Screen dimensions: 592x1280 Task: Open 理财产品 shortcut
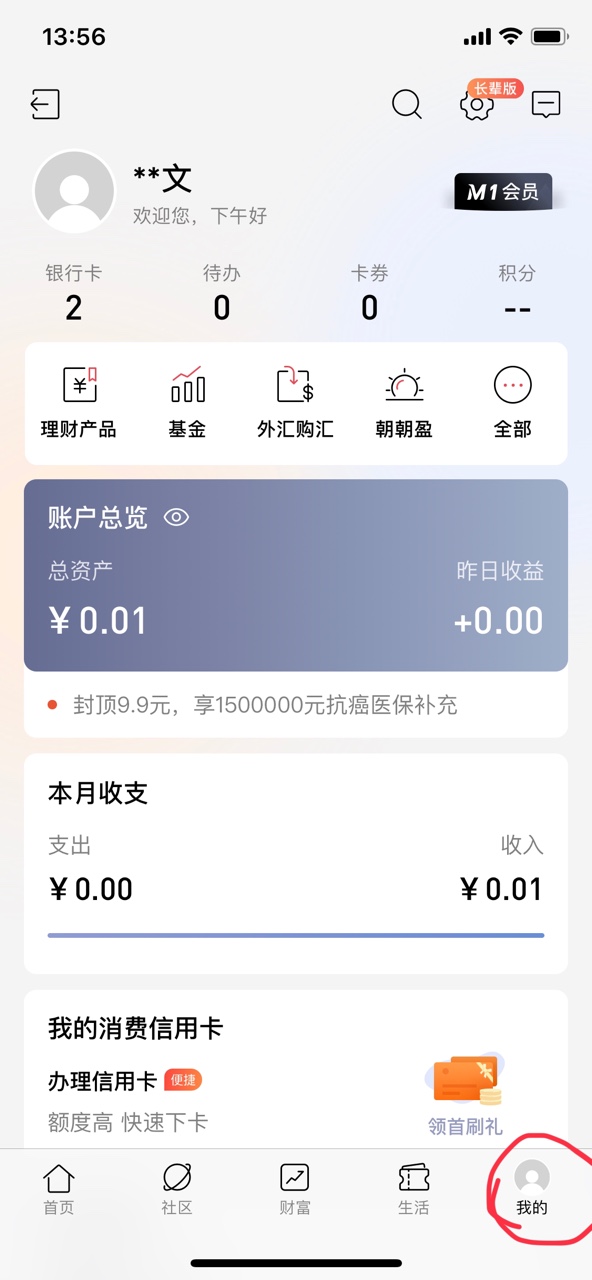click(x=78, y=403)
